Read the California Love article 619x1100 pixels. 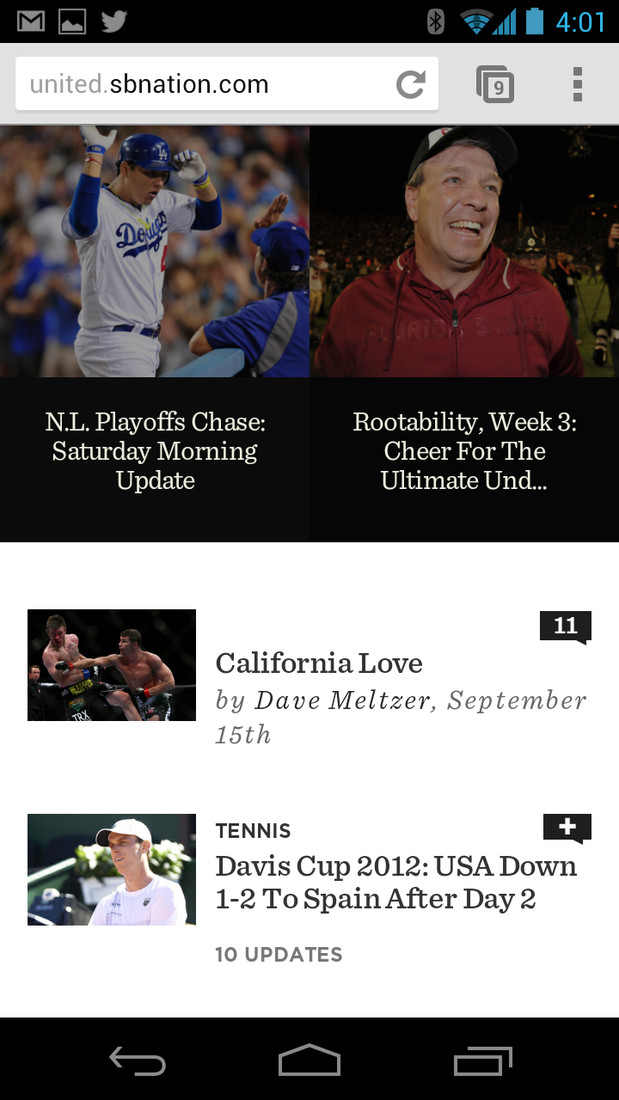pos(319,663)
